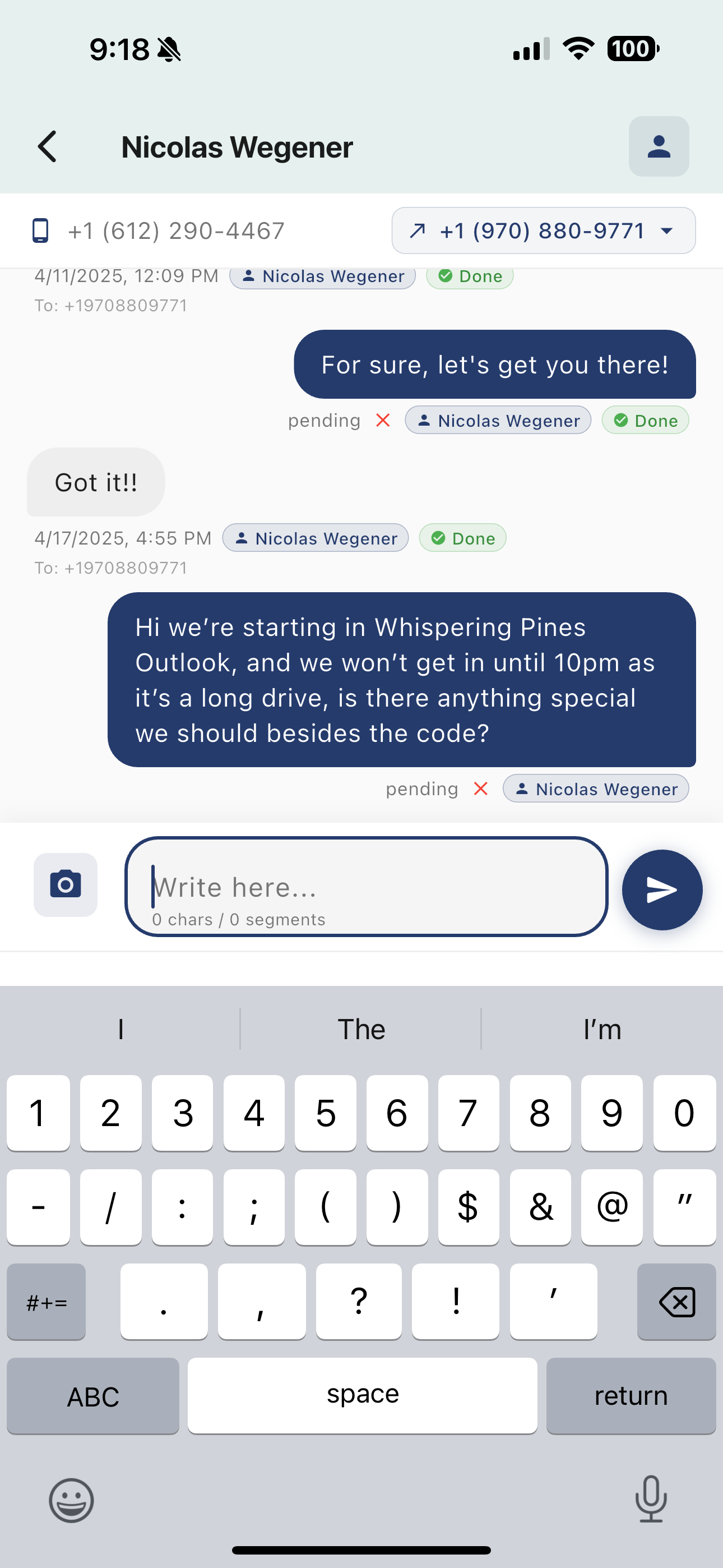Cancel the pending Whispering Pines message

[481, 788]
